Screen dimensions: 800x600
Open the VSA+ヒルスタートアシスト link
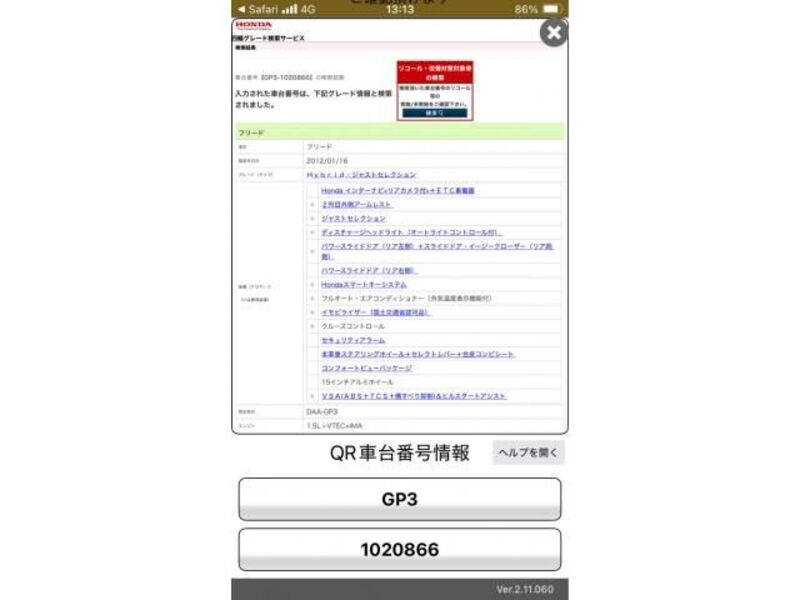click(x=413, y=396)
